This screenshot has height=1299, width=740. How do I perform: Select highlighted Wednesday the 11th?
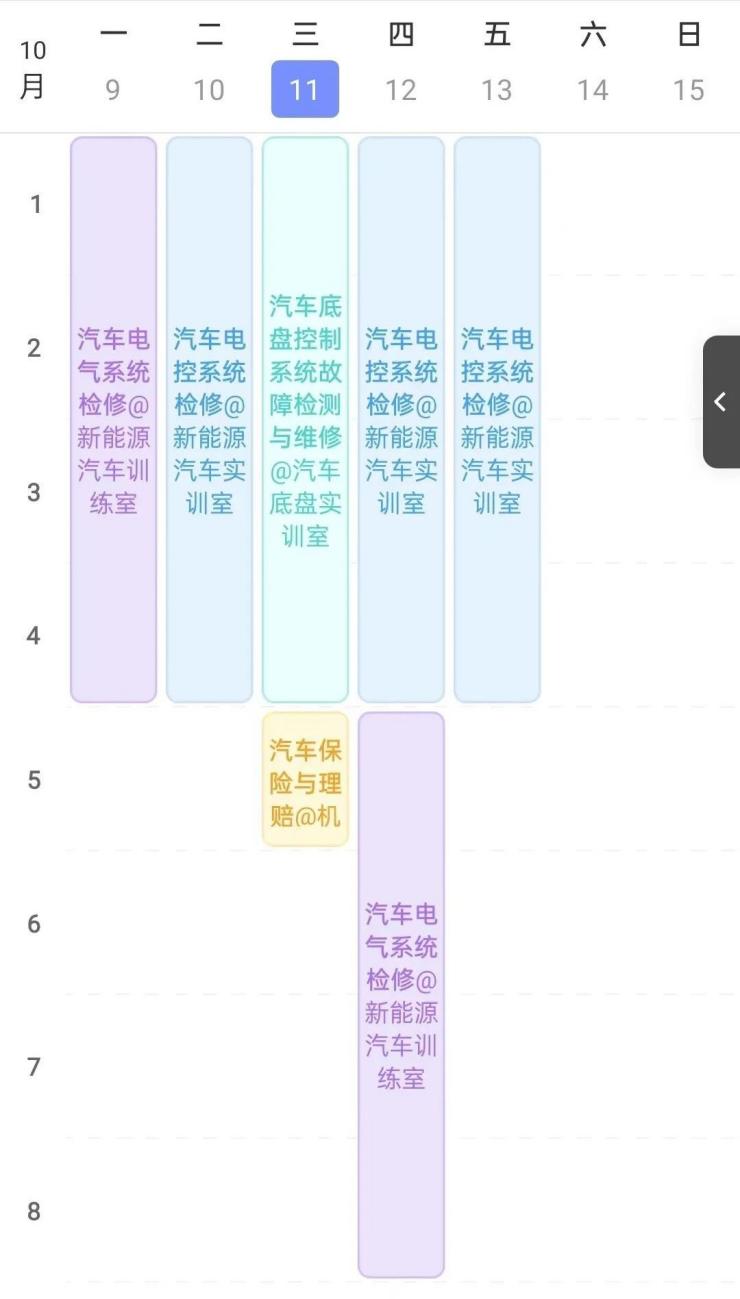click(x=305, y=89)
